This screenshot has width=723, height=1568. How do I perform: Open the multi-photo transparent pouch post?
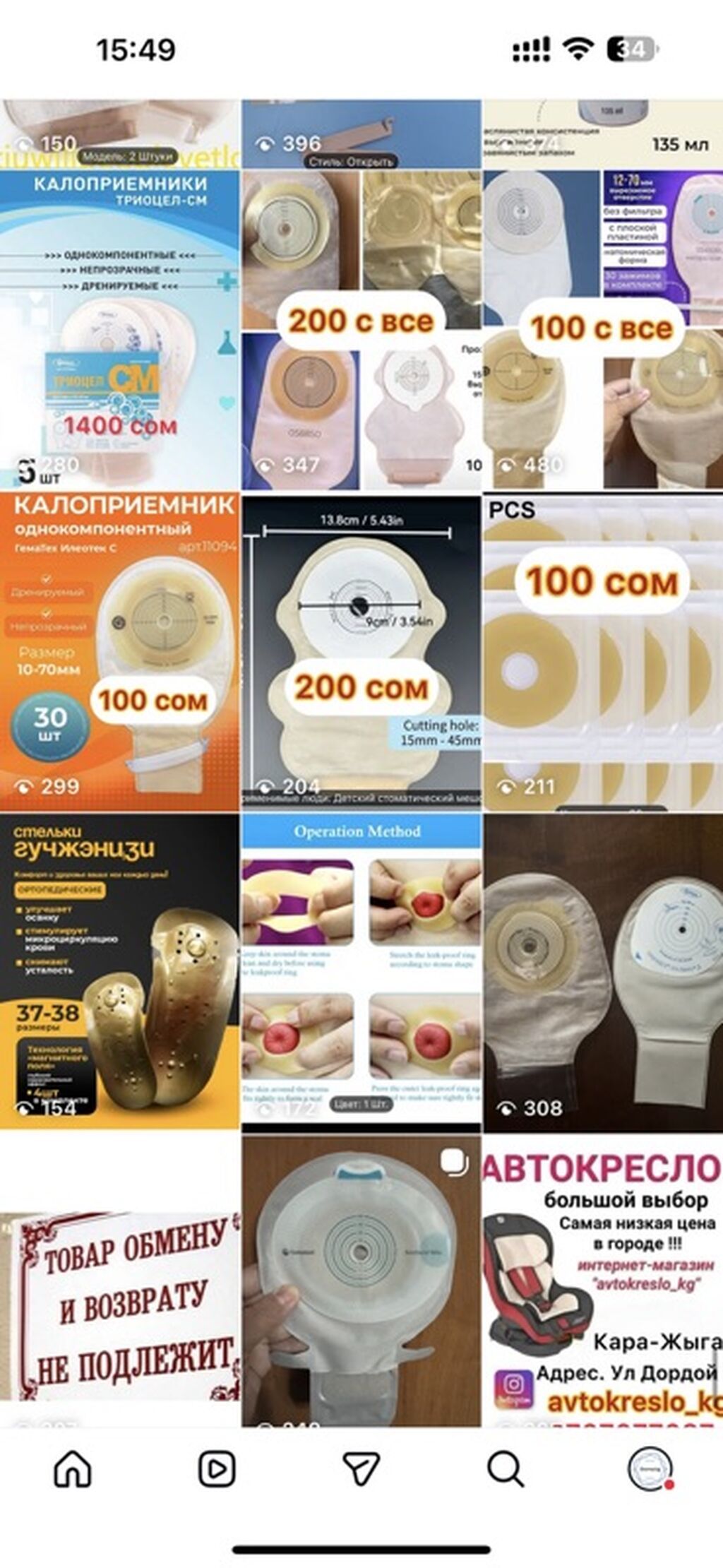point(361,1280)
